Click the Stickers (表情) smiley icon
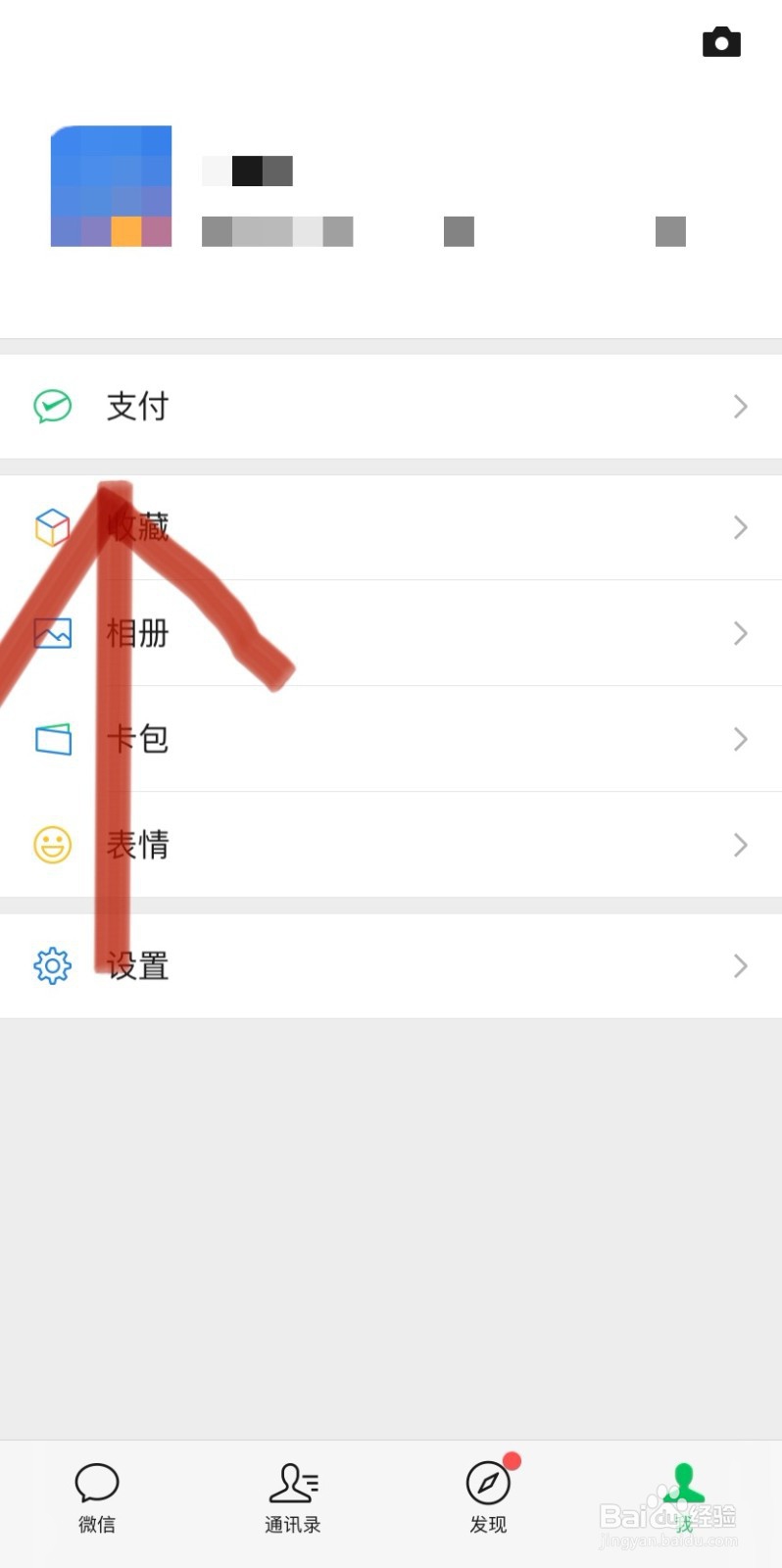 coord(52,844)
